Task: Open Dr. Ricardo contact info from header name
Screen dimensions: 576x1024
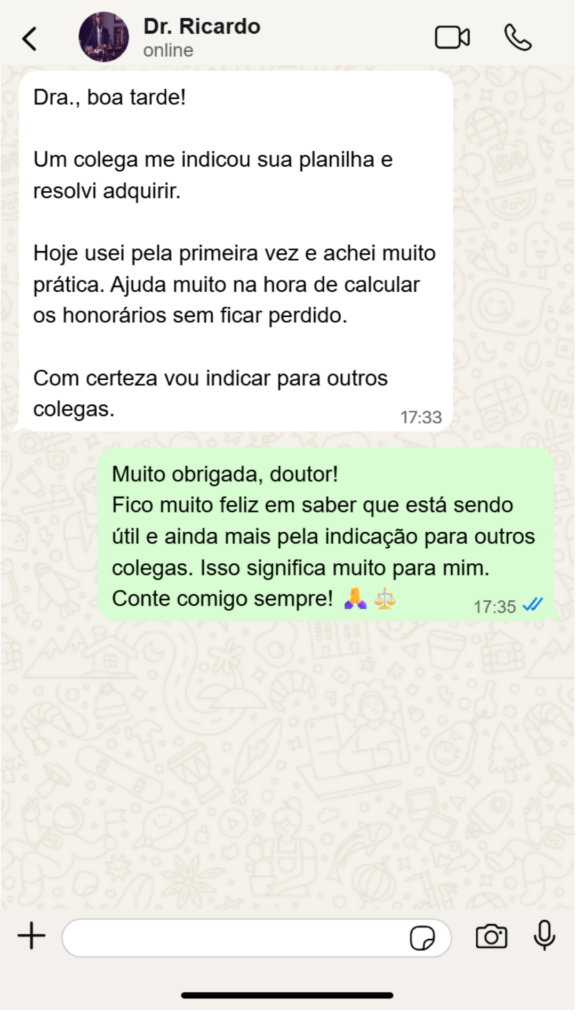Action: coord(202,27)
